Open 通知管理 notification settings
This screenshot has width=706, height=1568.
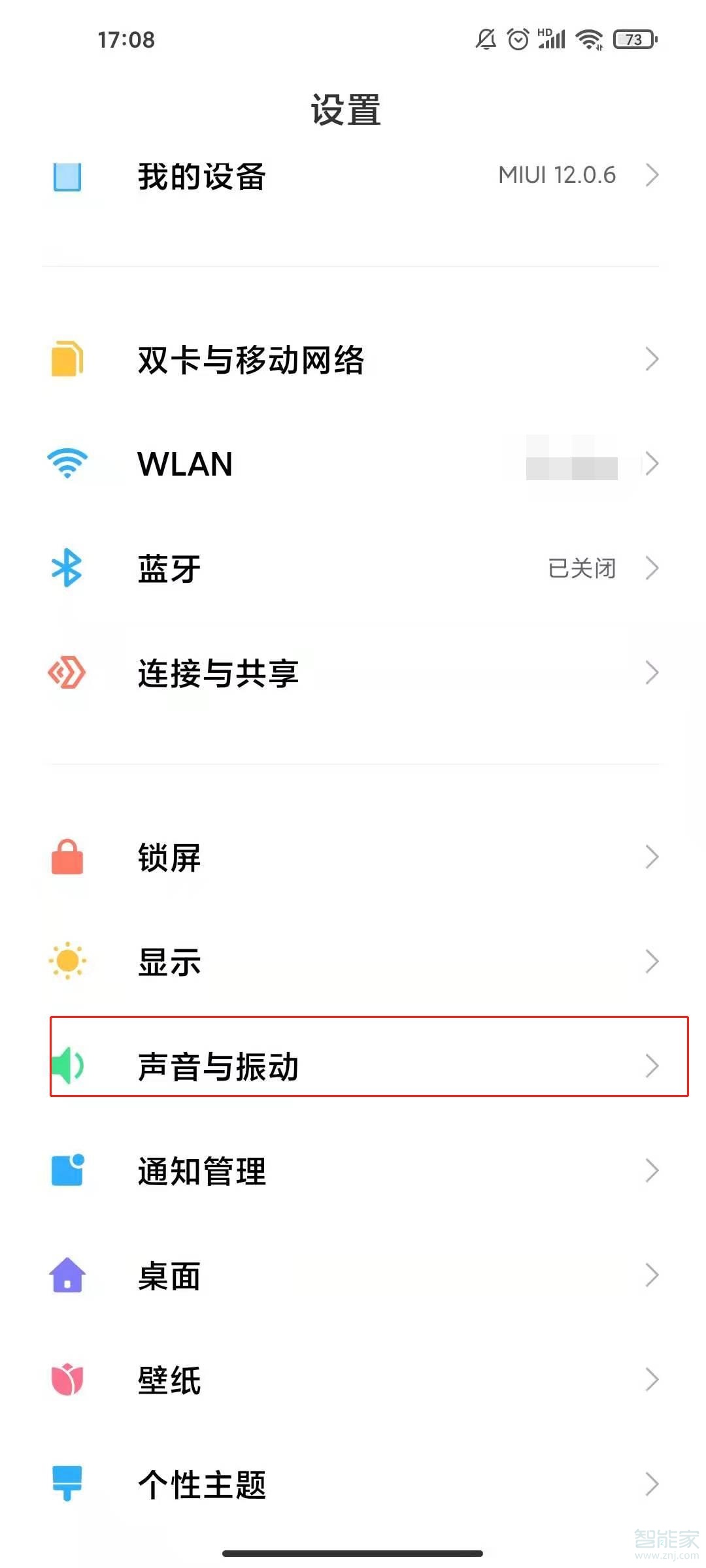[353, 1171]
